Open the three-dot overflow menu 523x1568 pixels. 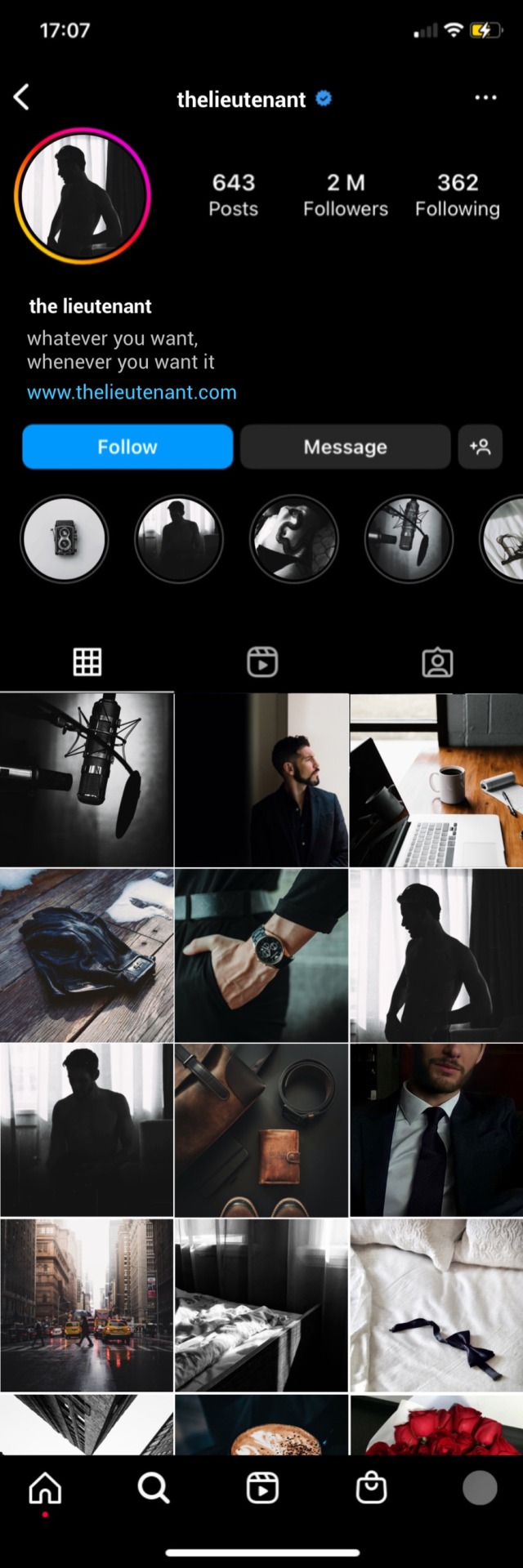point(485,97)
